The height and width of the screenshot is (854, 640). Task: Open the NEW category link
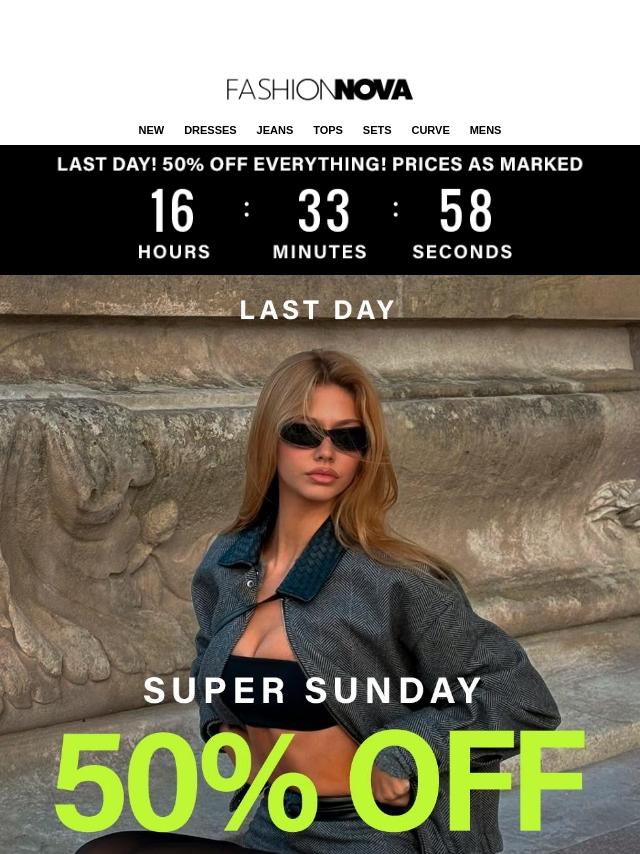(151, 130)
